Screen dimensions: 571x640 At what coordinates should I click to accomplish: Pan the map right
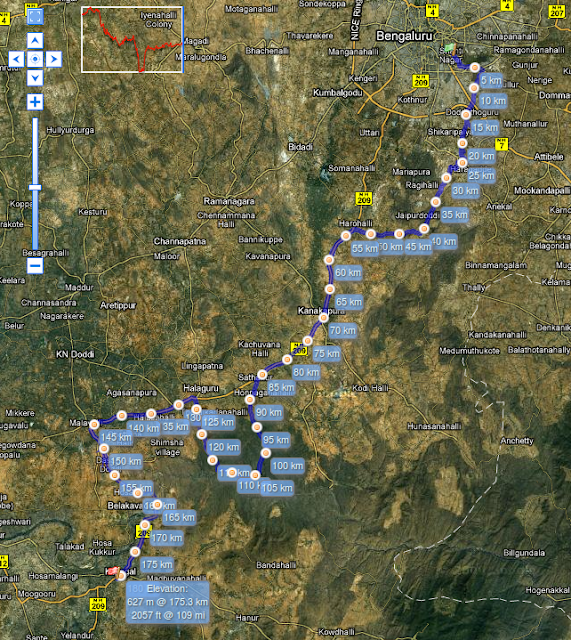(54, 59)
